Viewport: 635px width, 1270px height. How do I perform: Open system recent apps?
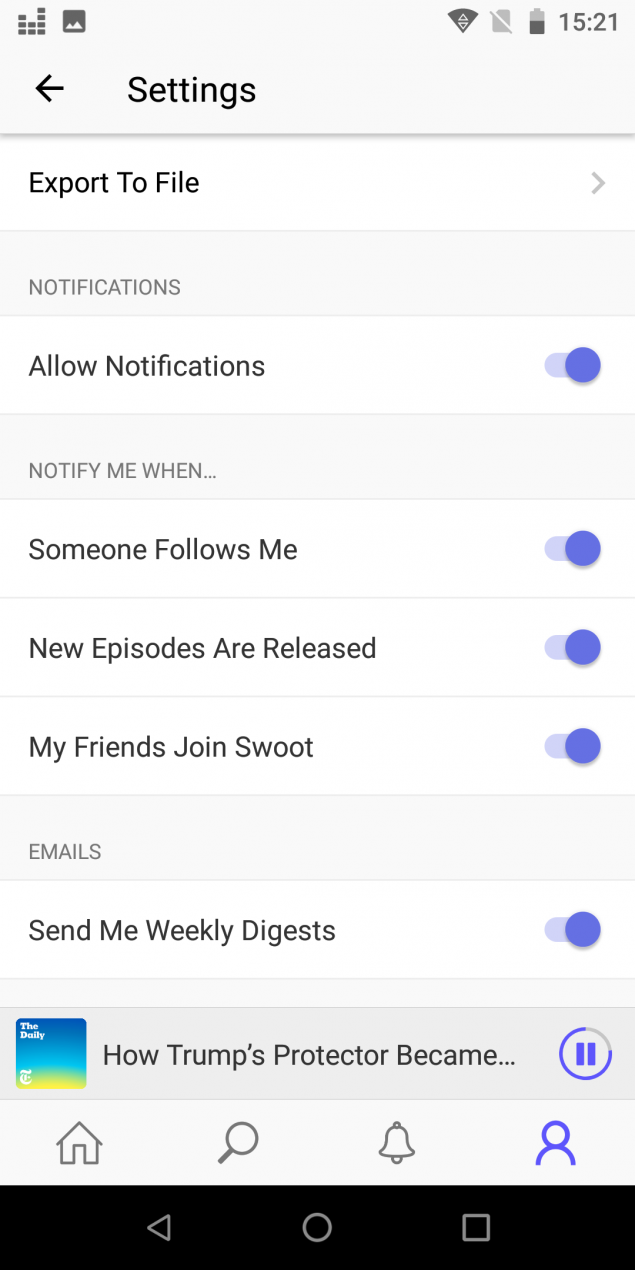point(476,1227)
